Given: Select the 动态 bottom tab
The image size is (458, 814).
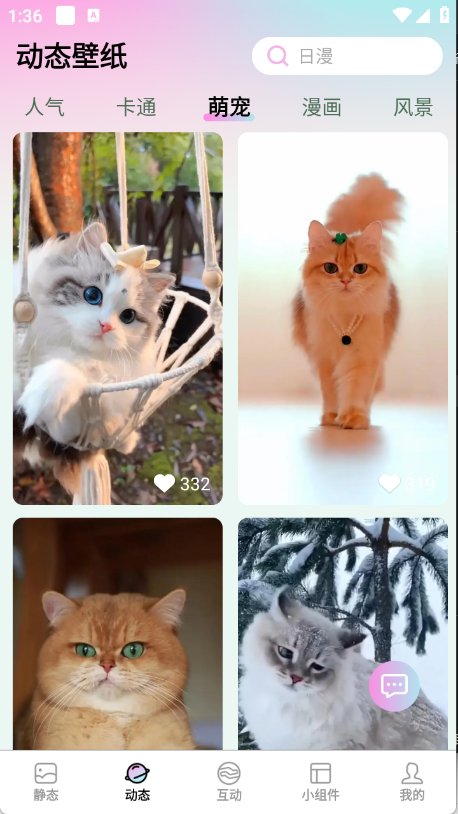Looking at the screenshot, I should click(x=138, y=782).
